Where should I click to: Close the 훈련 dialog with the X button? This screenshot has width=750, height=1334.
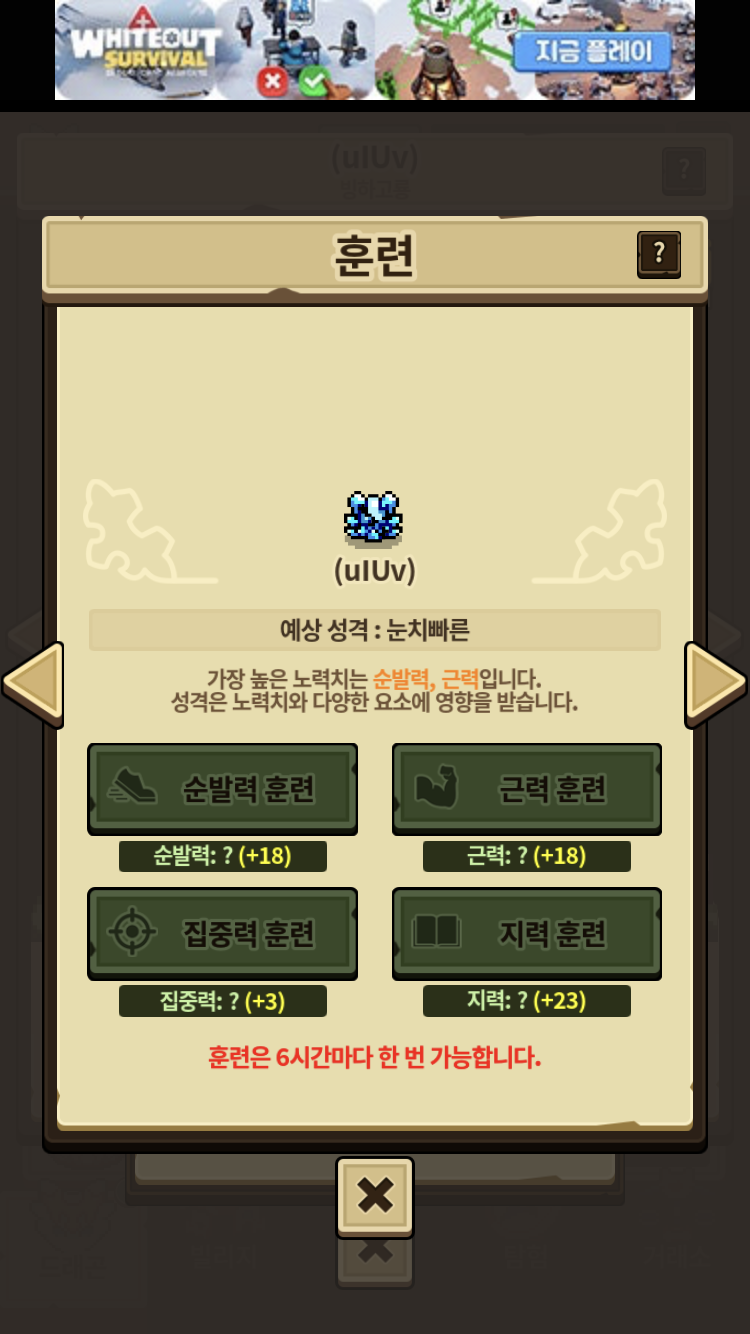click(375, 1196)
